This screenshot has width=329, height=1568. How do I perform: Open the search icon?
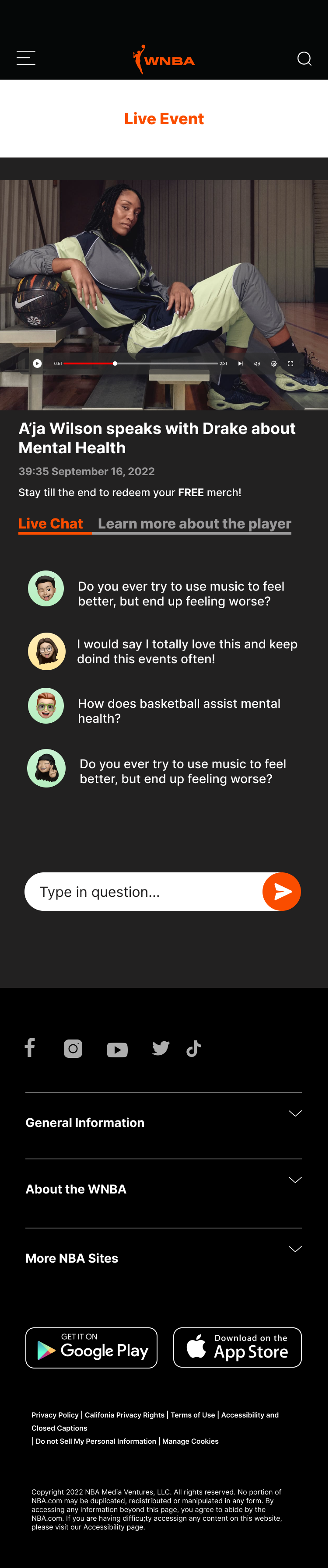click(304, 59)
